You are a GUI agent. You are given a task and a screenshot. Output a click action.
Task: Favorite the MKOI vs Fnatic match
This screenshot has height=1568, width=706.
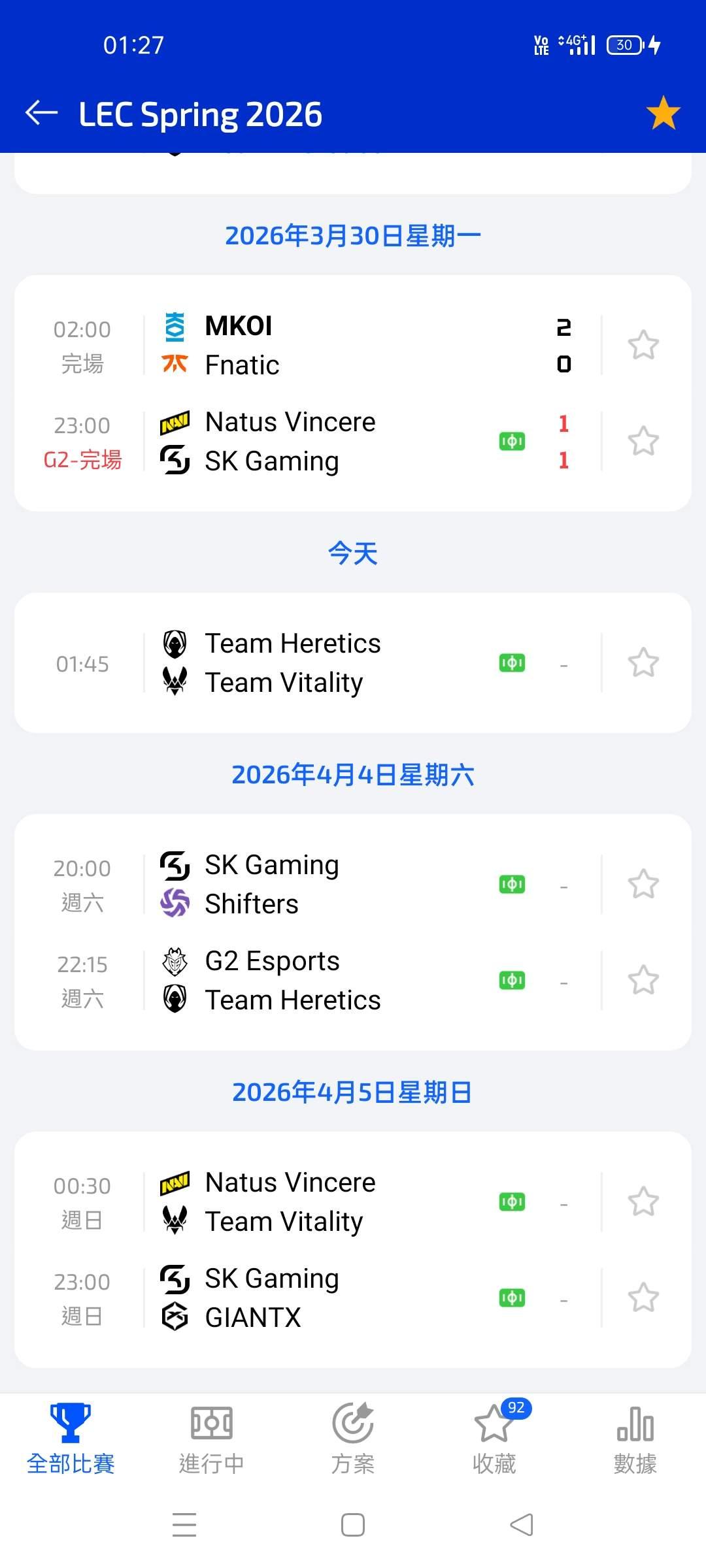643,345
